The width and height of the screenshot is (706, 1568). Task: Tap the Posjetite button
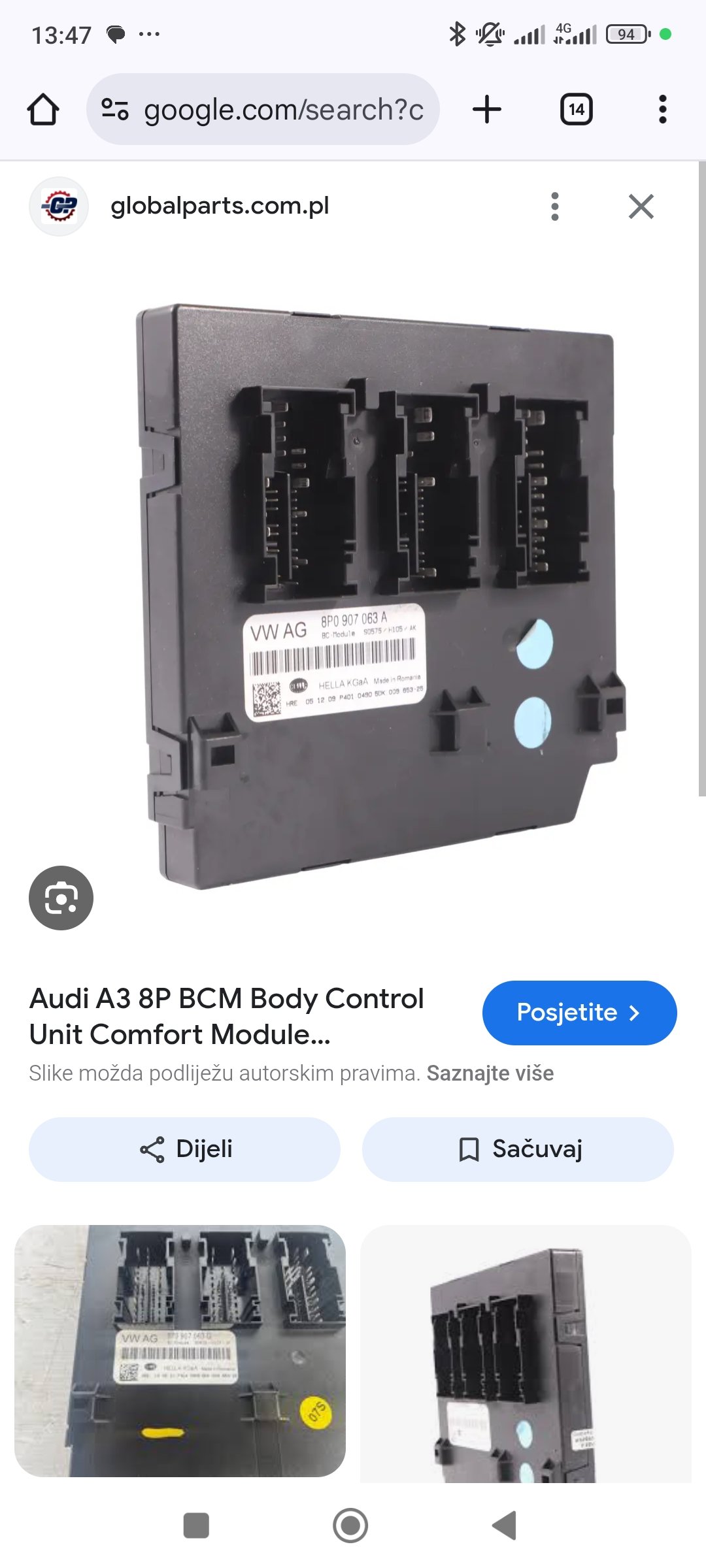(x=579, y=1013)
